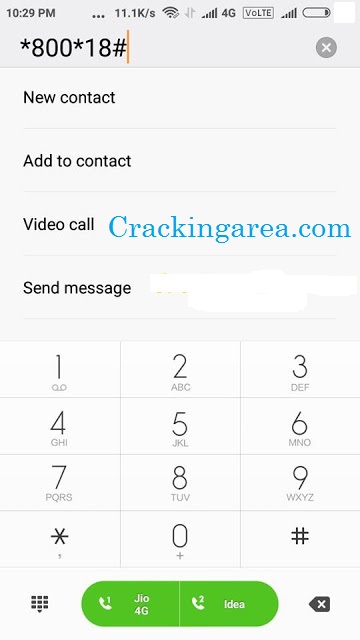Tap the 2 ABC key
This screenshot has height=640, width=360.
pyautogui.click(x=180, y=370)
